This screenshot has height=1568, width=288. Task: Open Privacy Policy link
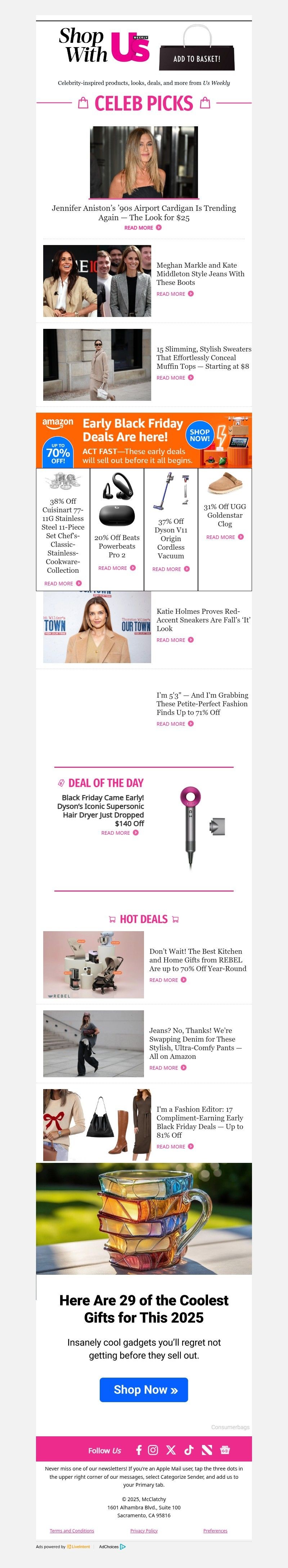(144, 1531)
